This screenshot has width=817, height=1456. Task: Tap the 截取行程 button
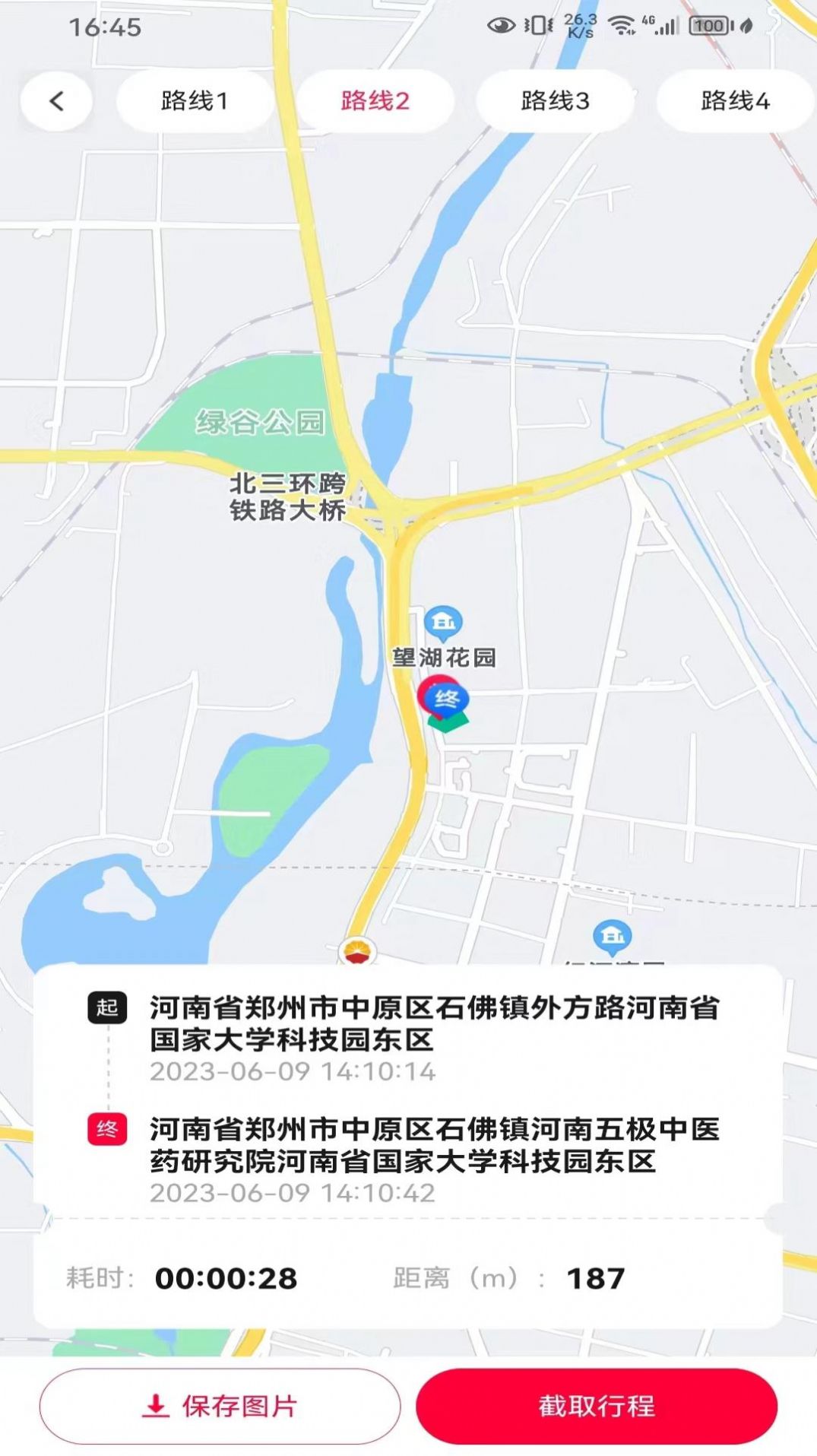[596, 1406]
